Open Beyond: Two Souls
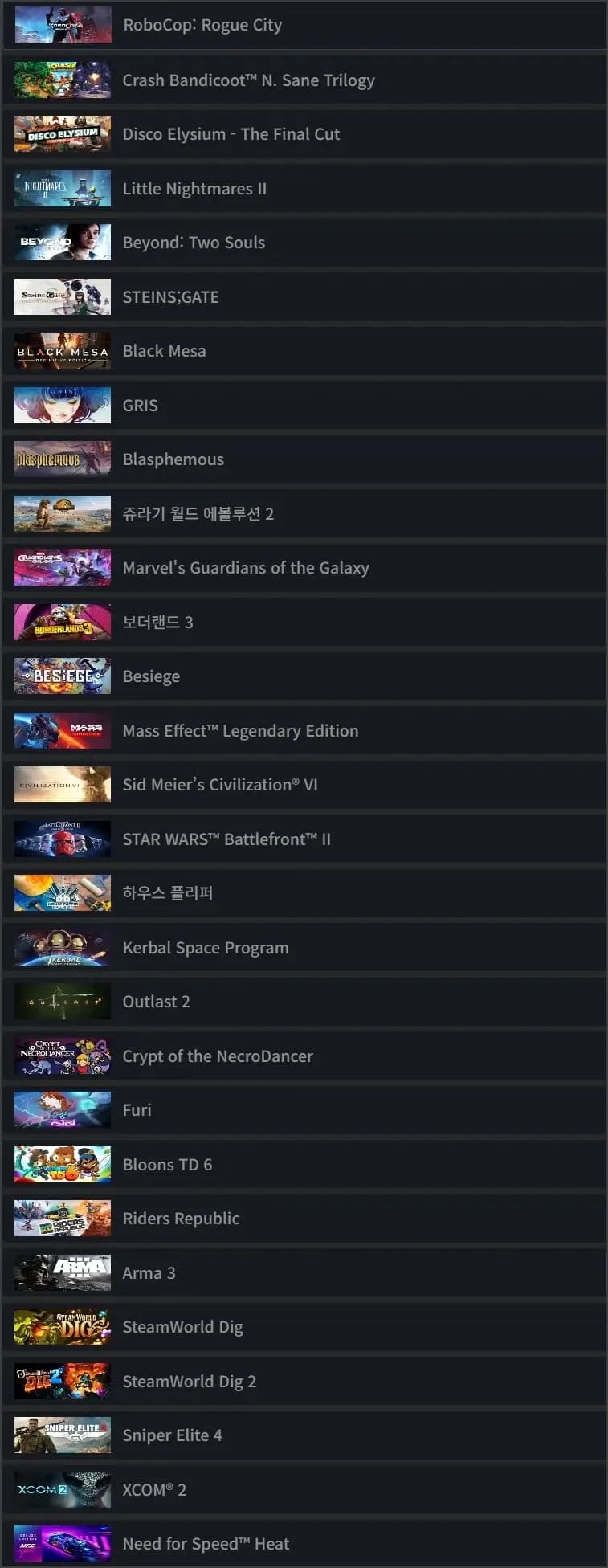Viewport: 608px width, 1568px height. [194, 243]
